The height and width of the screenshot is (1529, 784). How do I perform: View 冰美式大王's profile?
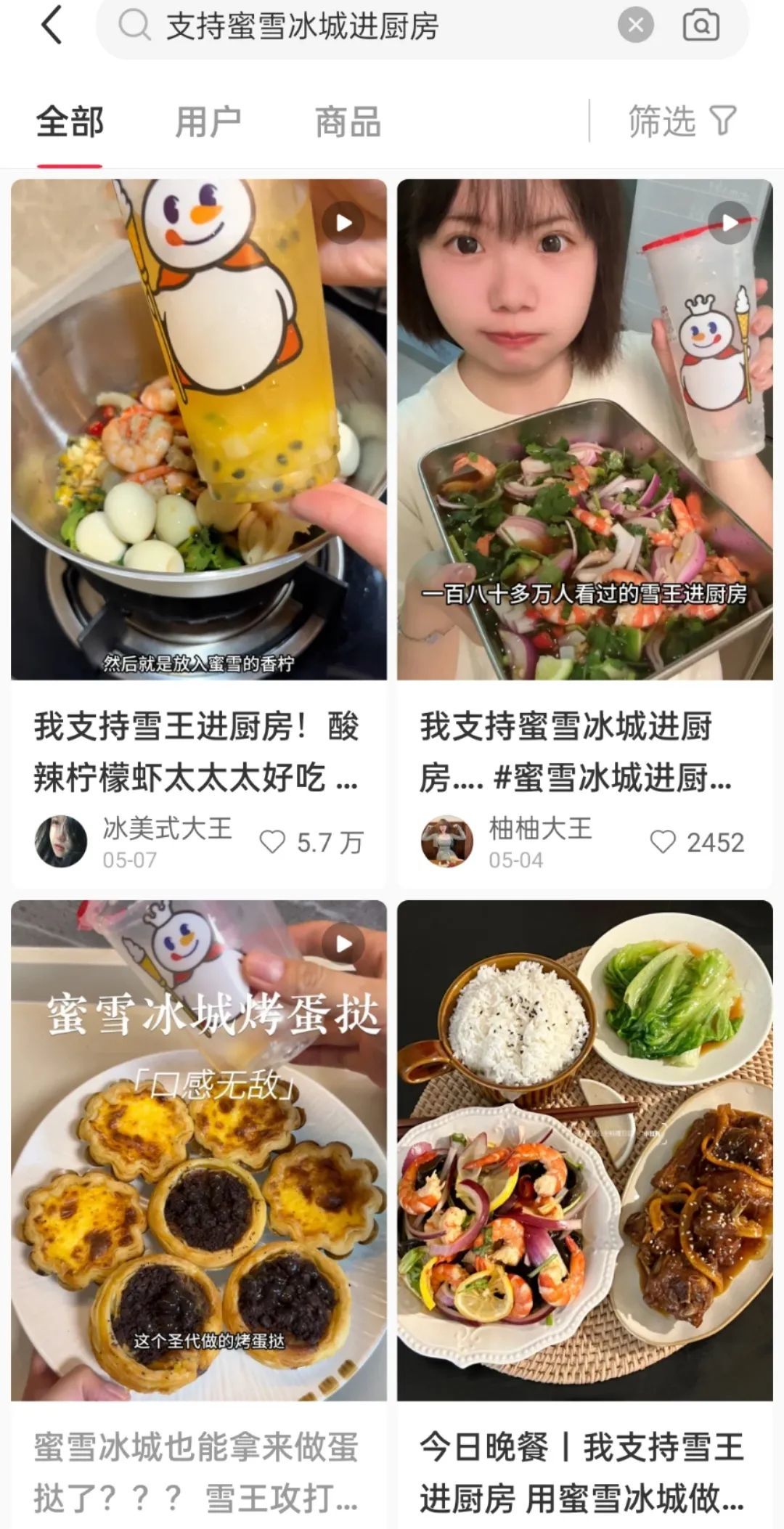pyautogui.click(x=61, y=841)
